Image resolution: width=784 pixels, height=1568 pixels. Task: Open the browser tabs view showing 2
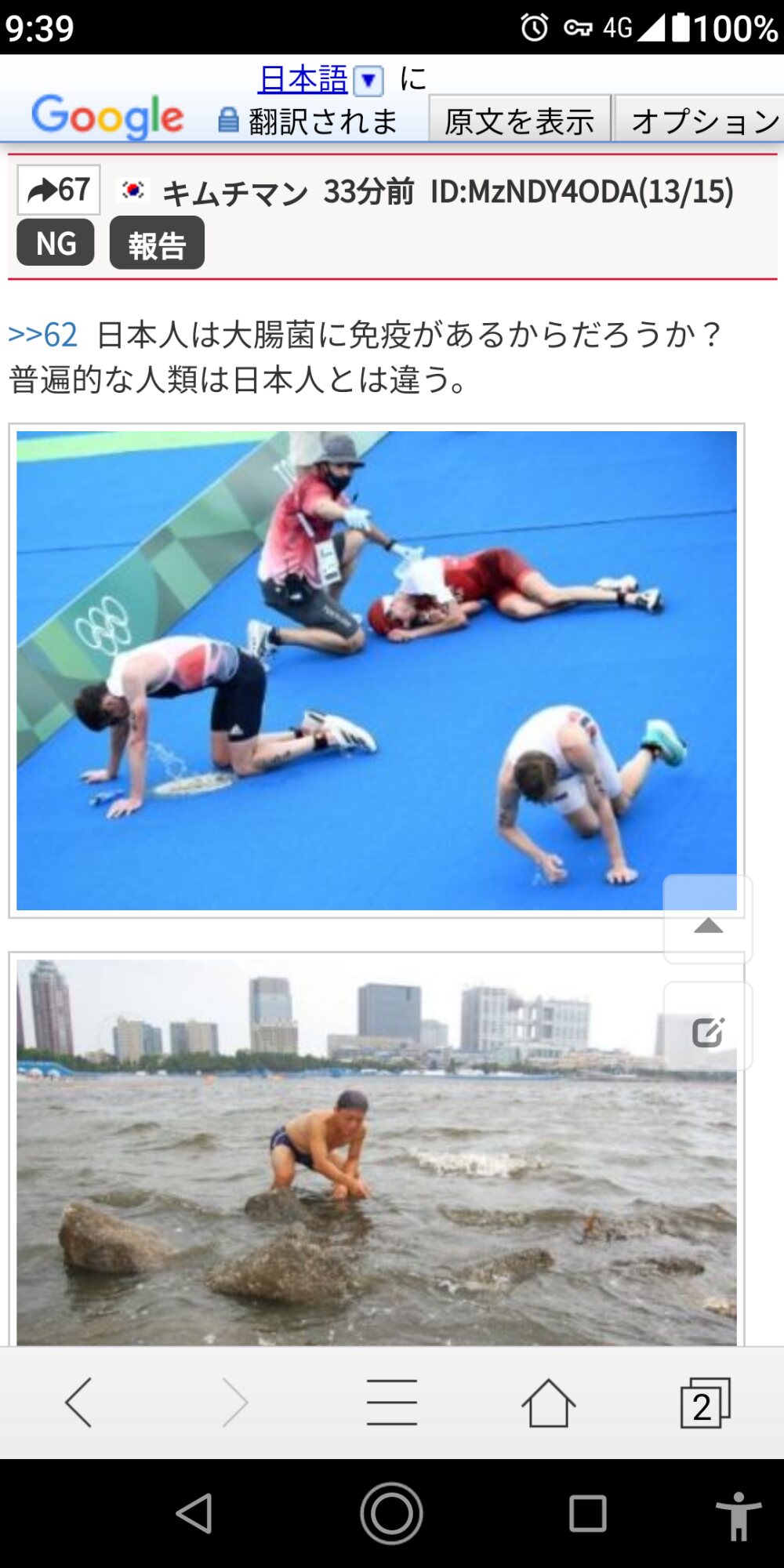coord(705,1402)
